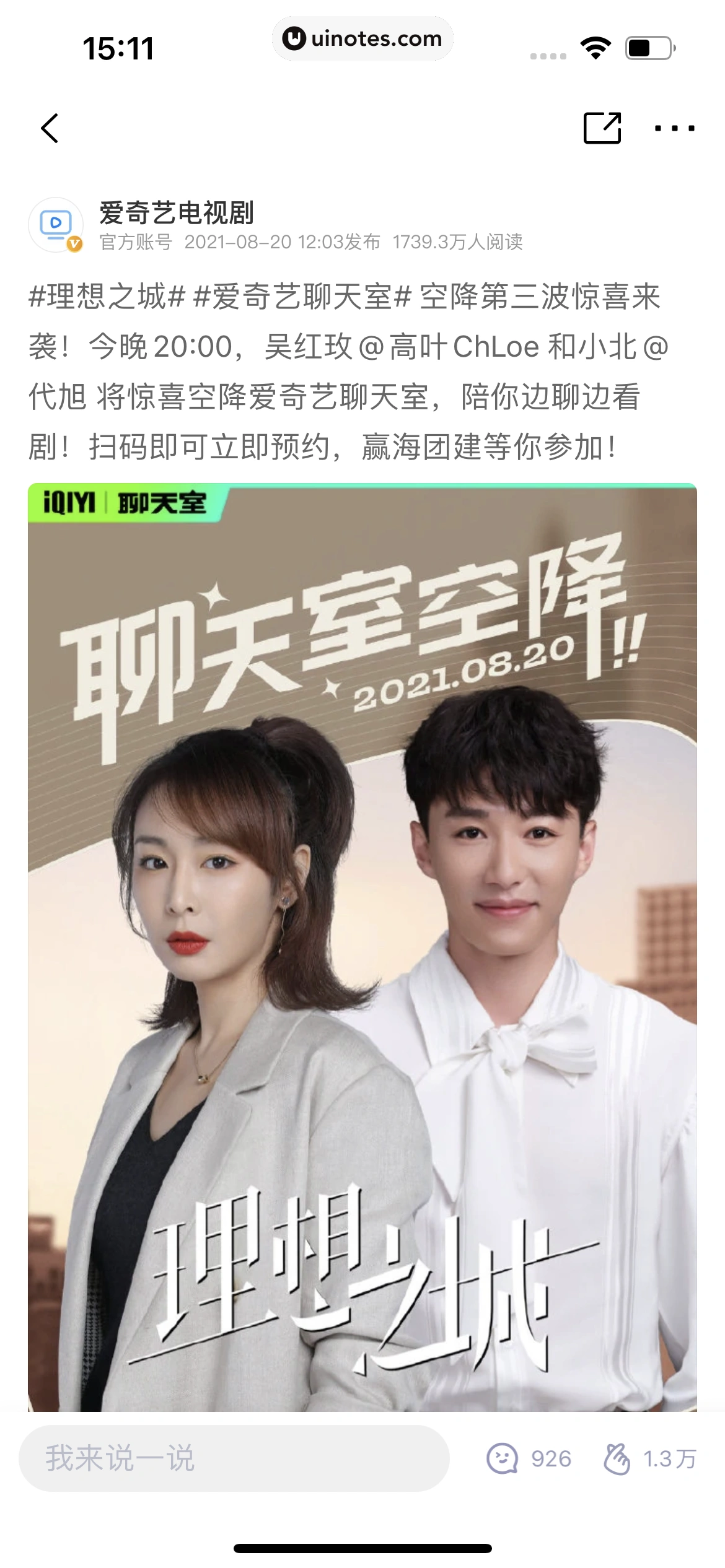Viewport: 725px width, 1568px height.
Task: Open the three-dot overflow menu
Action: pyautogui.click(x=674, y=128)
